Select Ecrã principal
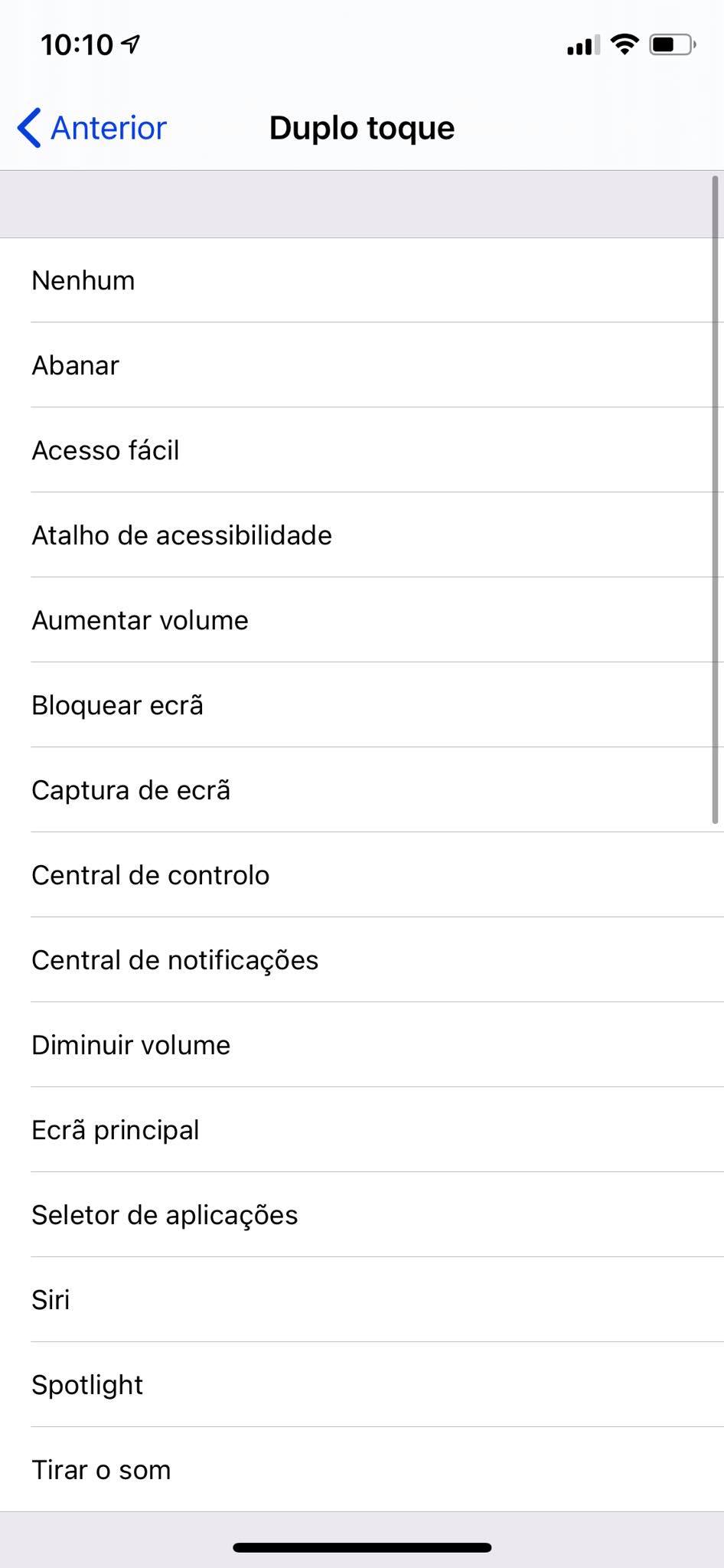Image resolution: width=724 pixels, height=1568 pixels. pyautogui.click(x=362, y=1130)
